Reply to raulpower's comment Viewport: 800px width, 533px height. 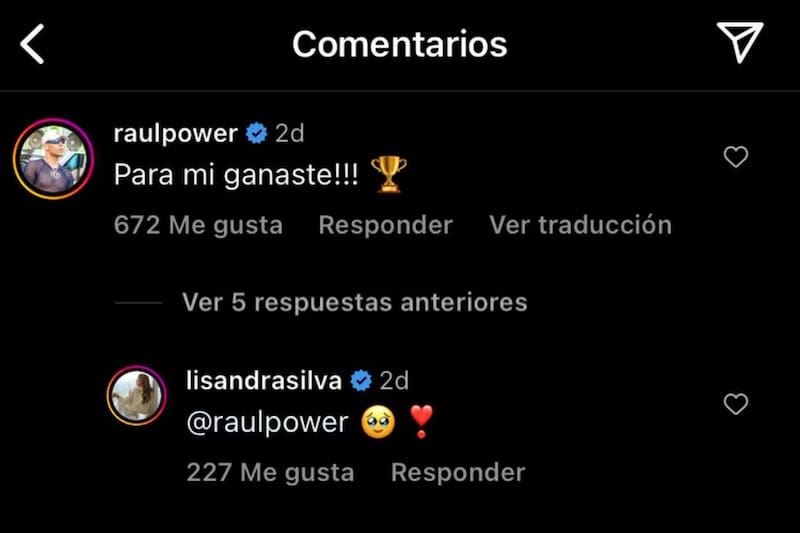pyautogui.click(x=385, y=225)
